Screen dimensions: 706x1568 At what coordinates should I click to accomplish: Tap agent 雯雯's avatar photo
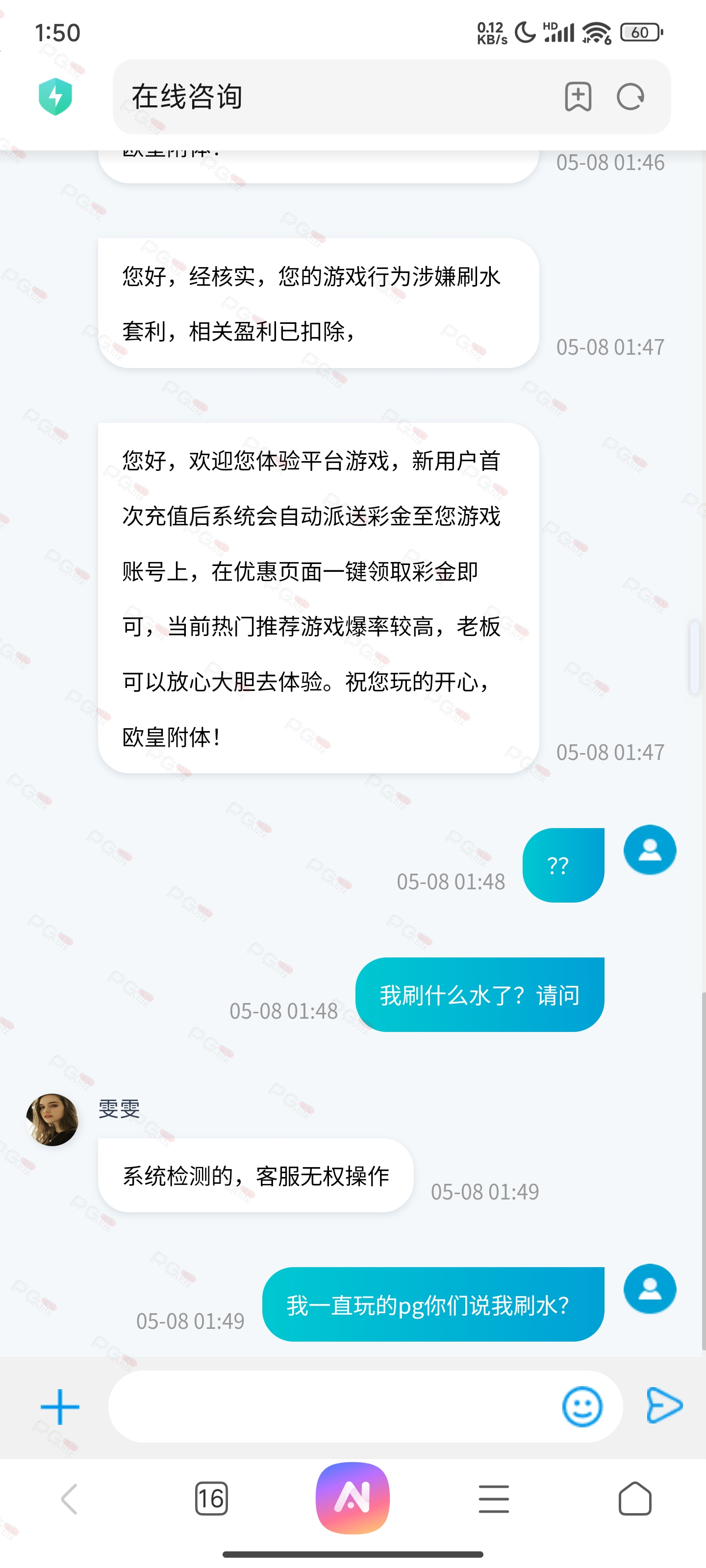point(52,1119)
